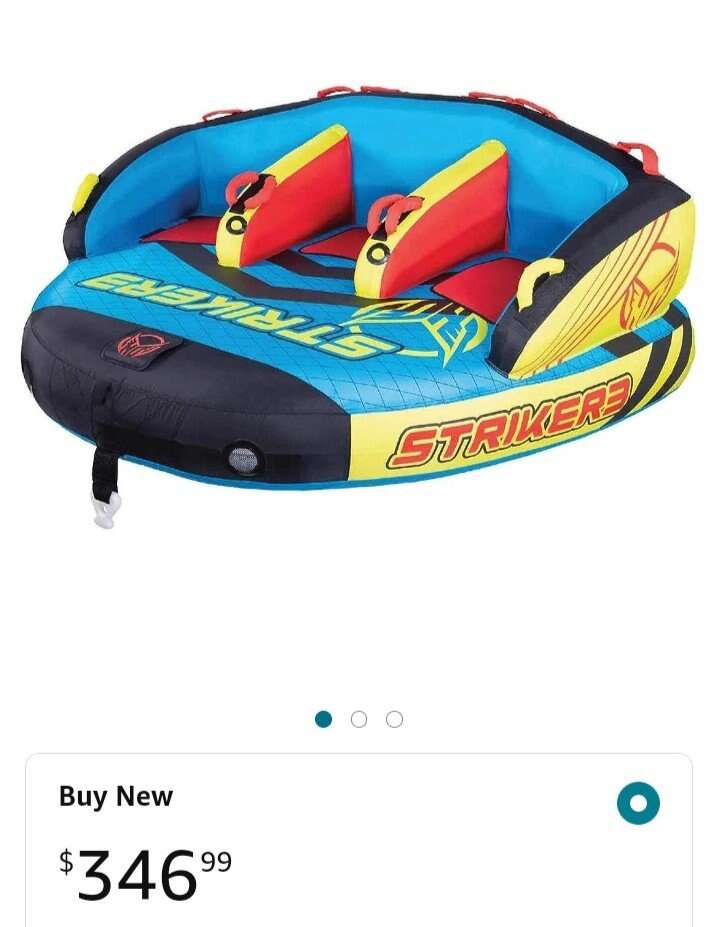719x927 pixels.
Task: Jump to the second image dot
Action: pos(359,719)
